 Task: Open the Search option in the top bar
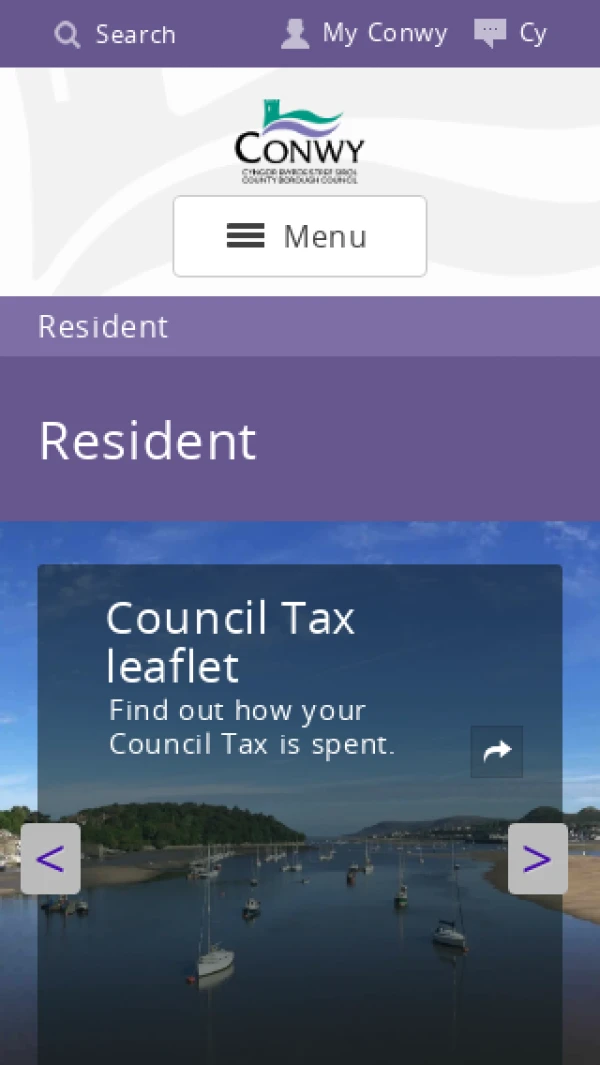pyautogui.click(x=115, y=34)
